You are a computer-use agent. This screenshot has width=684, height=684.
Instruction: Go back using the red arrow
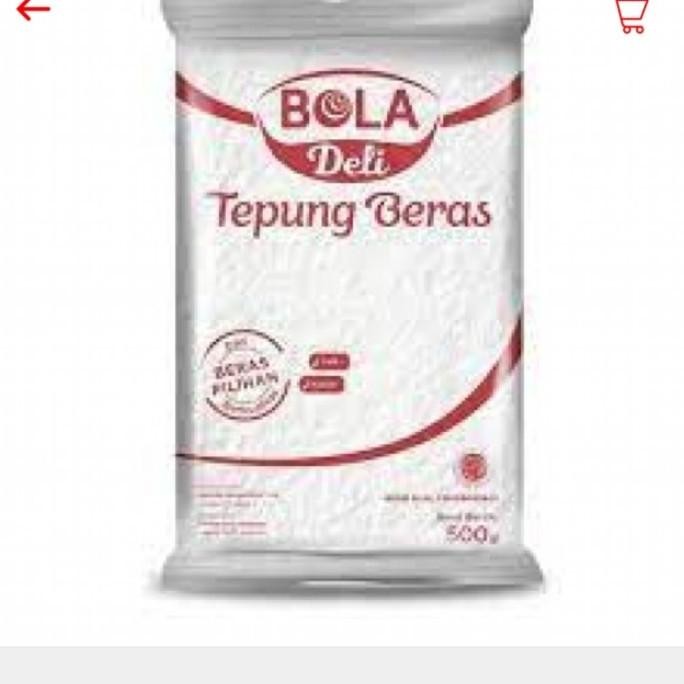[x=32, y=10]
